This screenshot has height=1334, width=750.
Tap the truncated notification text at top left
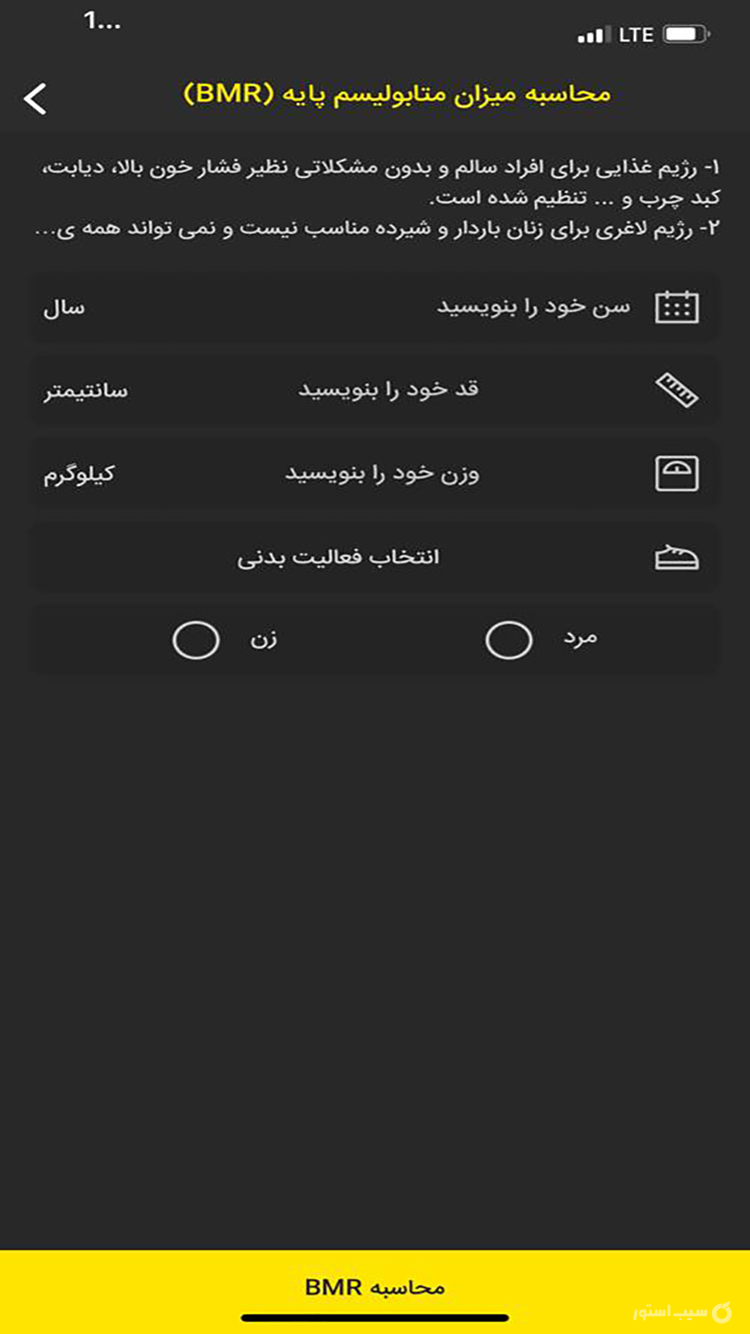pyautogui.click(x=100, y=20)
